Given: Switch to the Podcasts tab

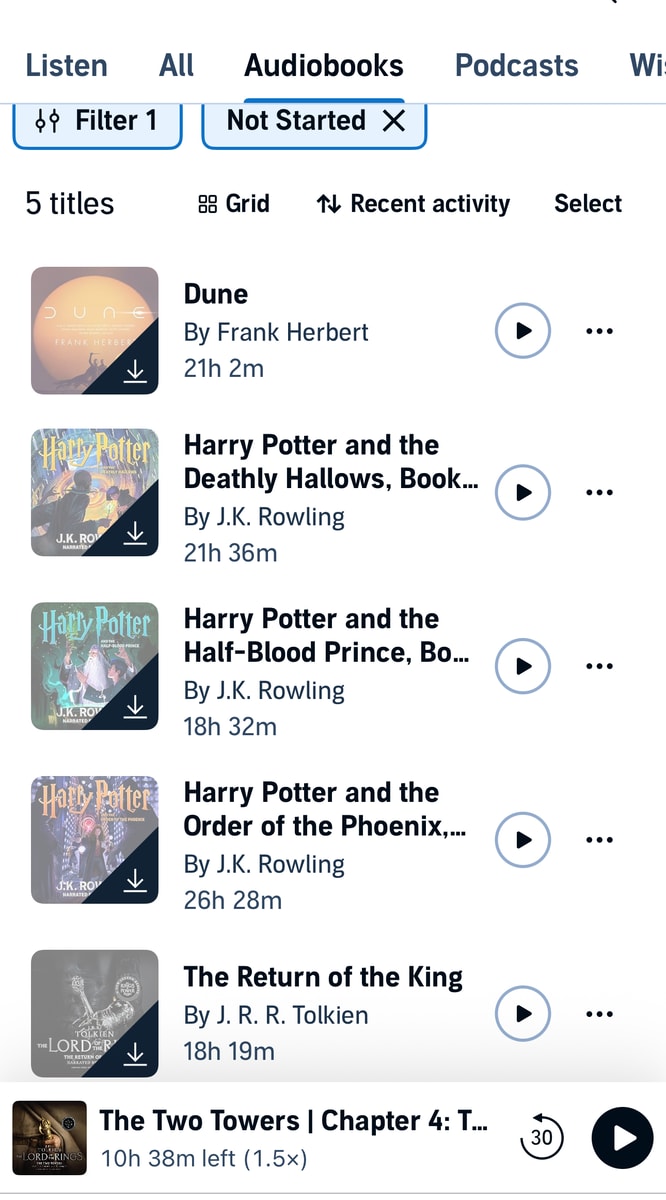Looking at the screenshot, I should point(516,66).
